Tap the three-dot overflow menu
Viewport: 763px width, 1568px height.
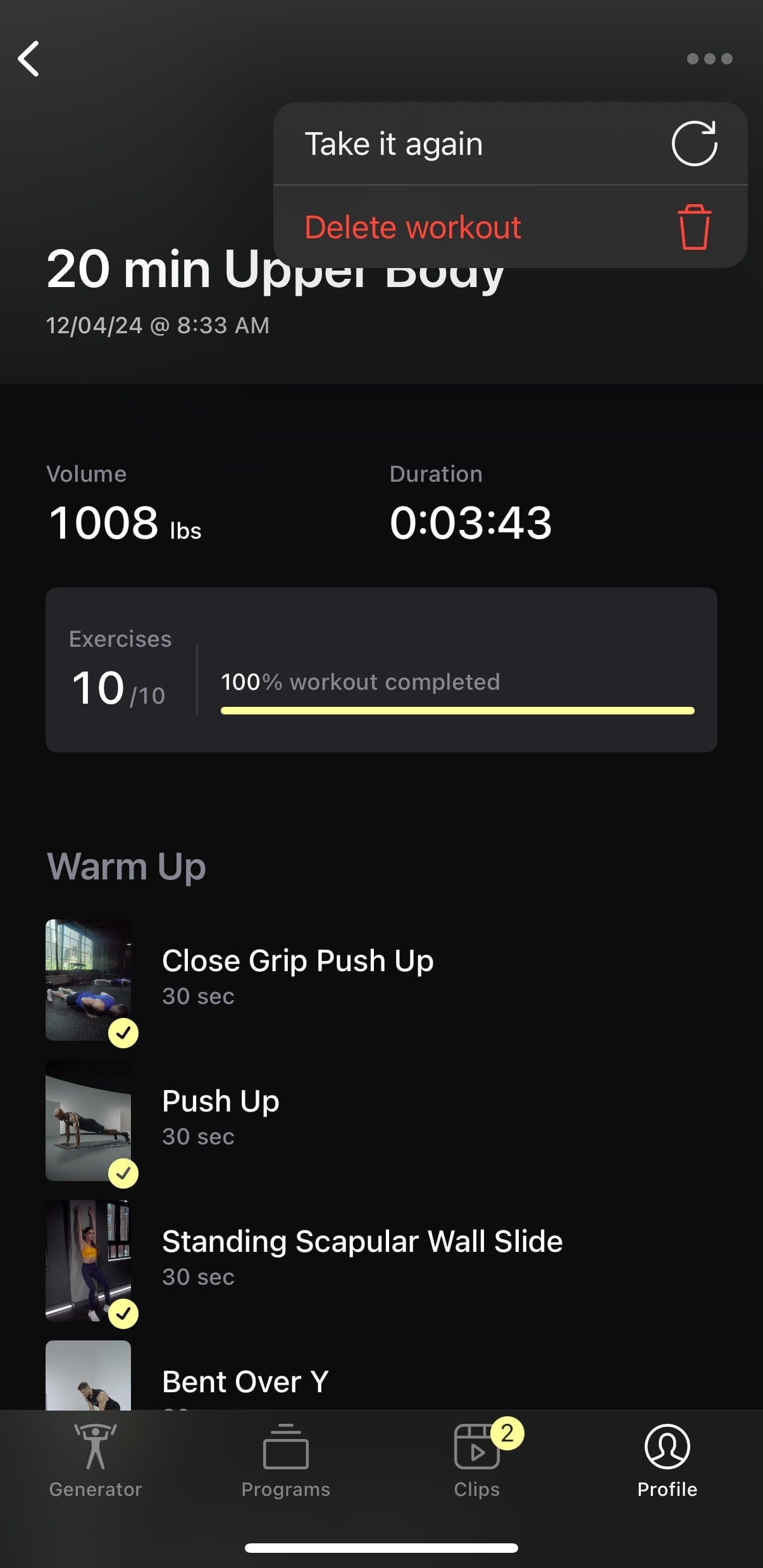(x=709, y=59)
